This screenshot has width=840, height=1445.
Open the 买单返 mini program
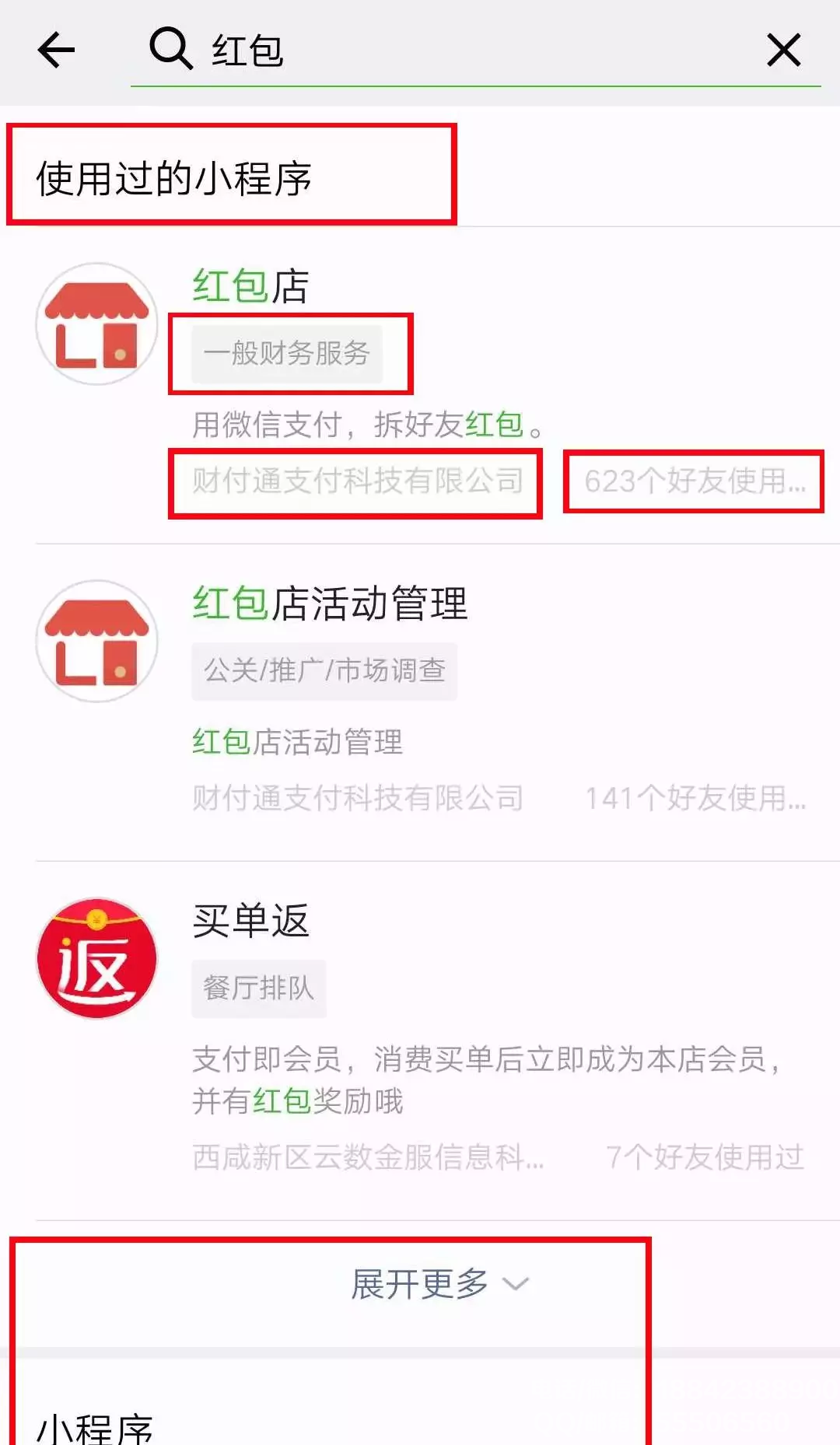[x=250, y=921]
